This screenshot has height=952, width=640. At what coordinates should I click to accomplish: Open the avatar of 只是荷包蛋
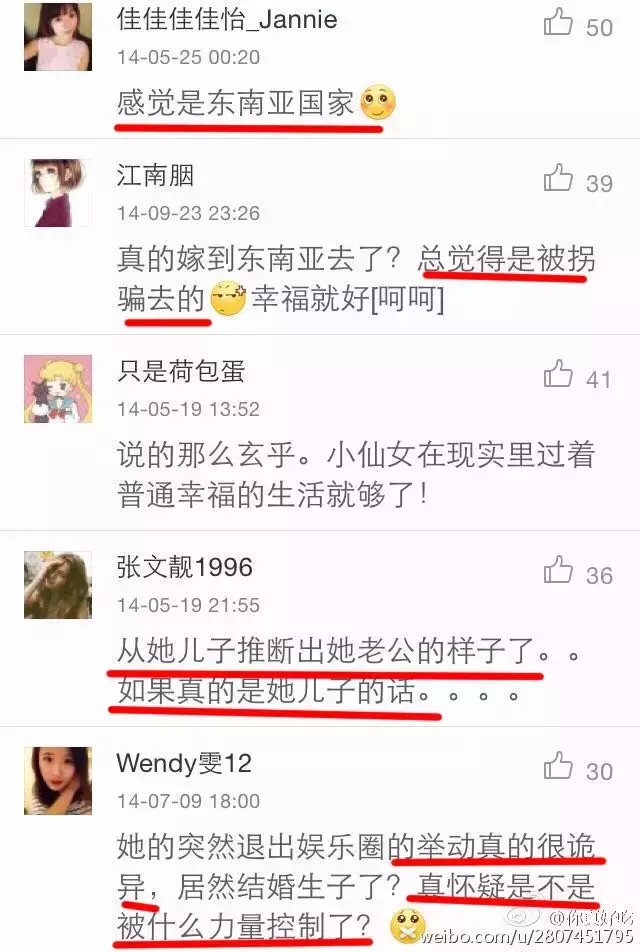click(x=57, y=389)
